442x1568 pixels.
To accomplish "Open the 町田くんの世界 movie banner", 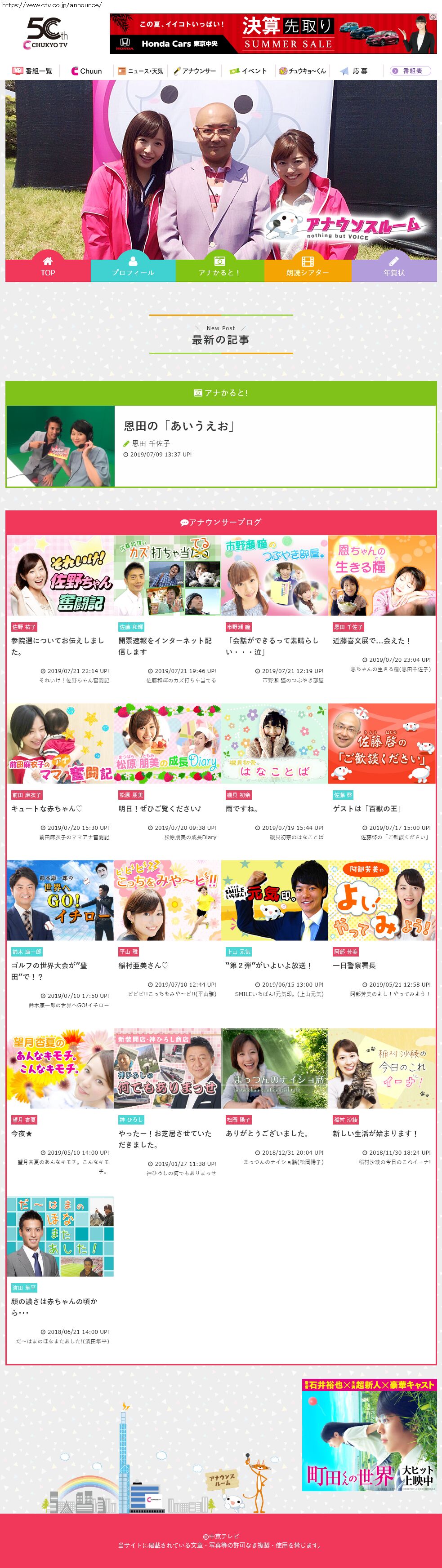I will click(x=369, y=1434).
